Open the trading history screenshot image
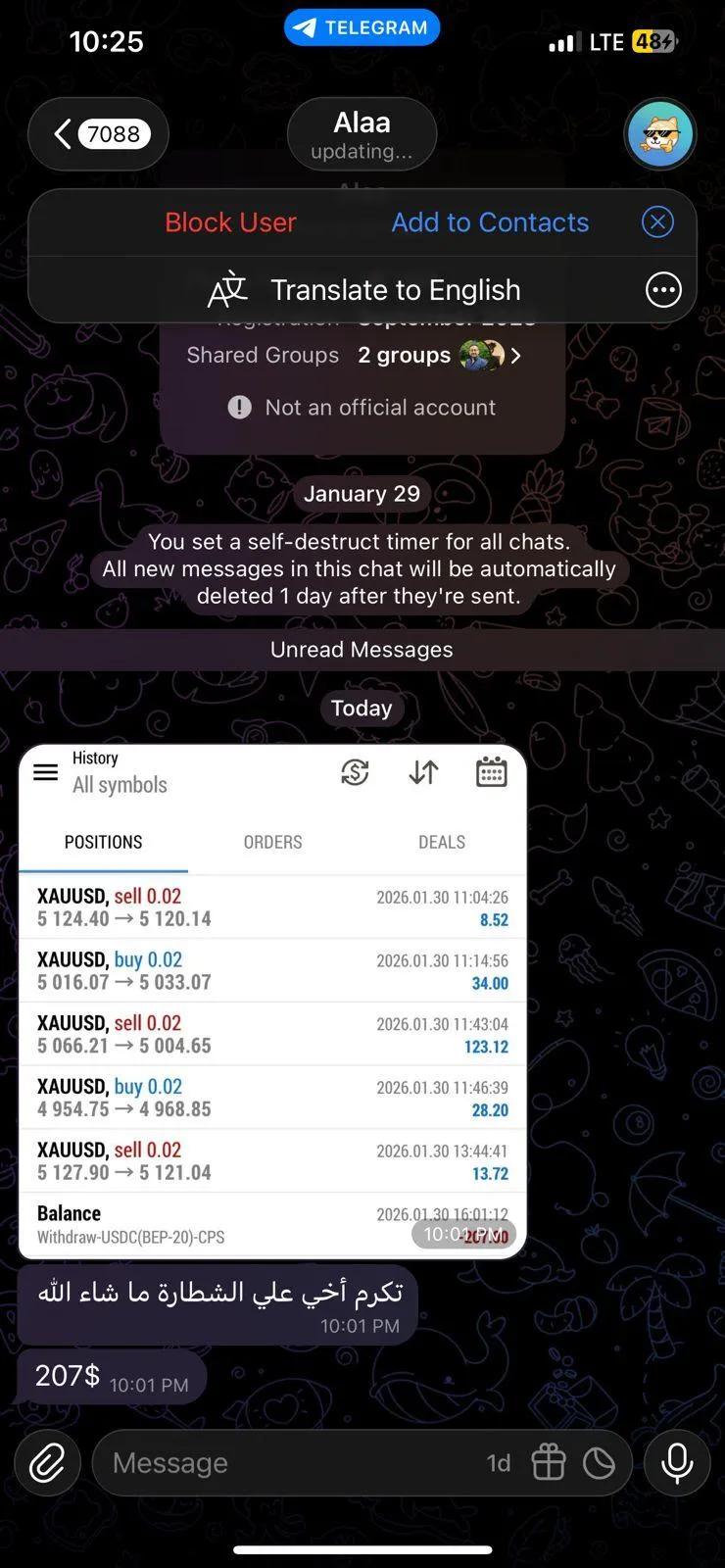 pyautogui.click(x=272, y=1002)
